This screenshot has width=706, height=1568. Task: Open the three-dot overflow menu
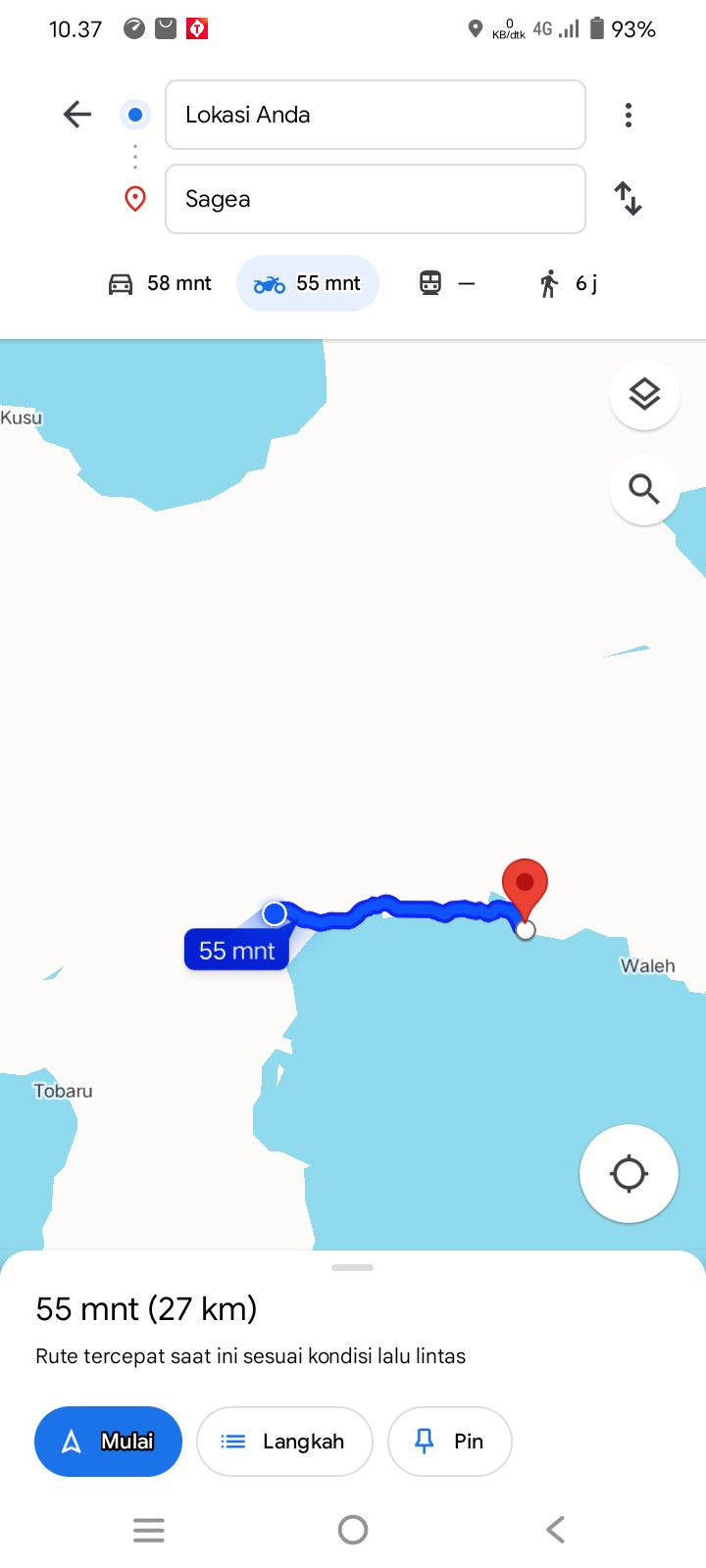tap(629, 115)
